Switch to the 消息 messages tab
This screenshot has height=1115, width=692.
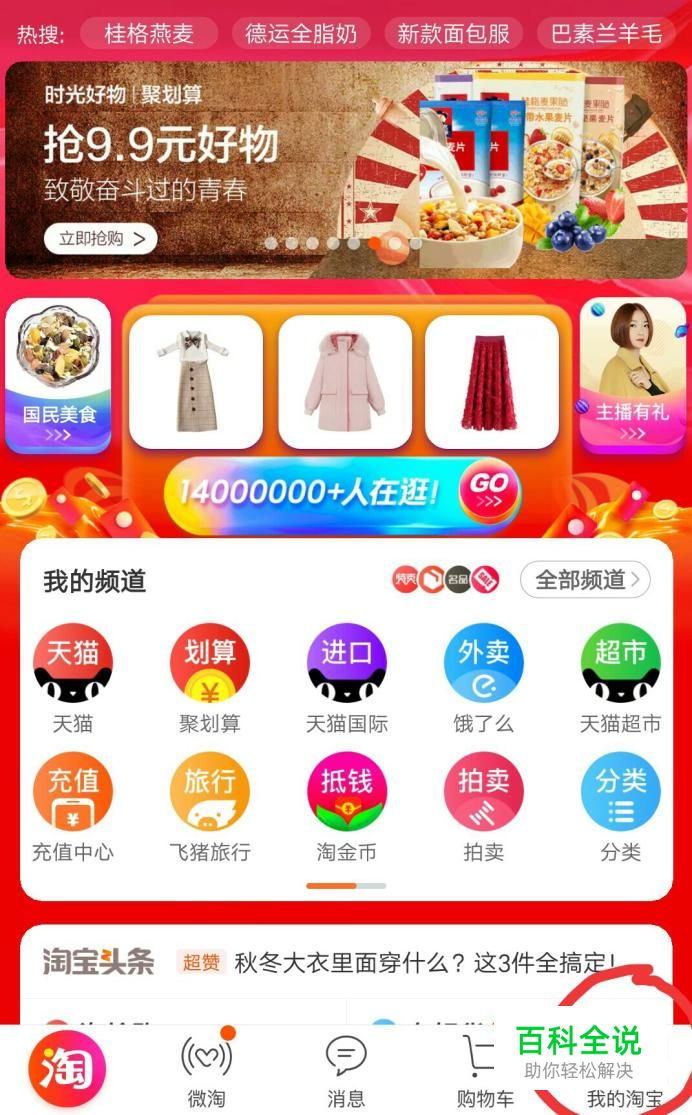pyautogui.click(x=346, y=1072)
